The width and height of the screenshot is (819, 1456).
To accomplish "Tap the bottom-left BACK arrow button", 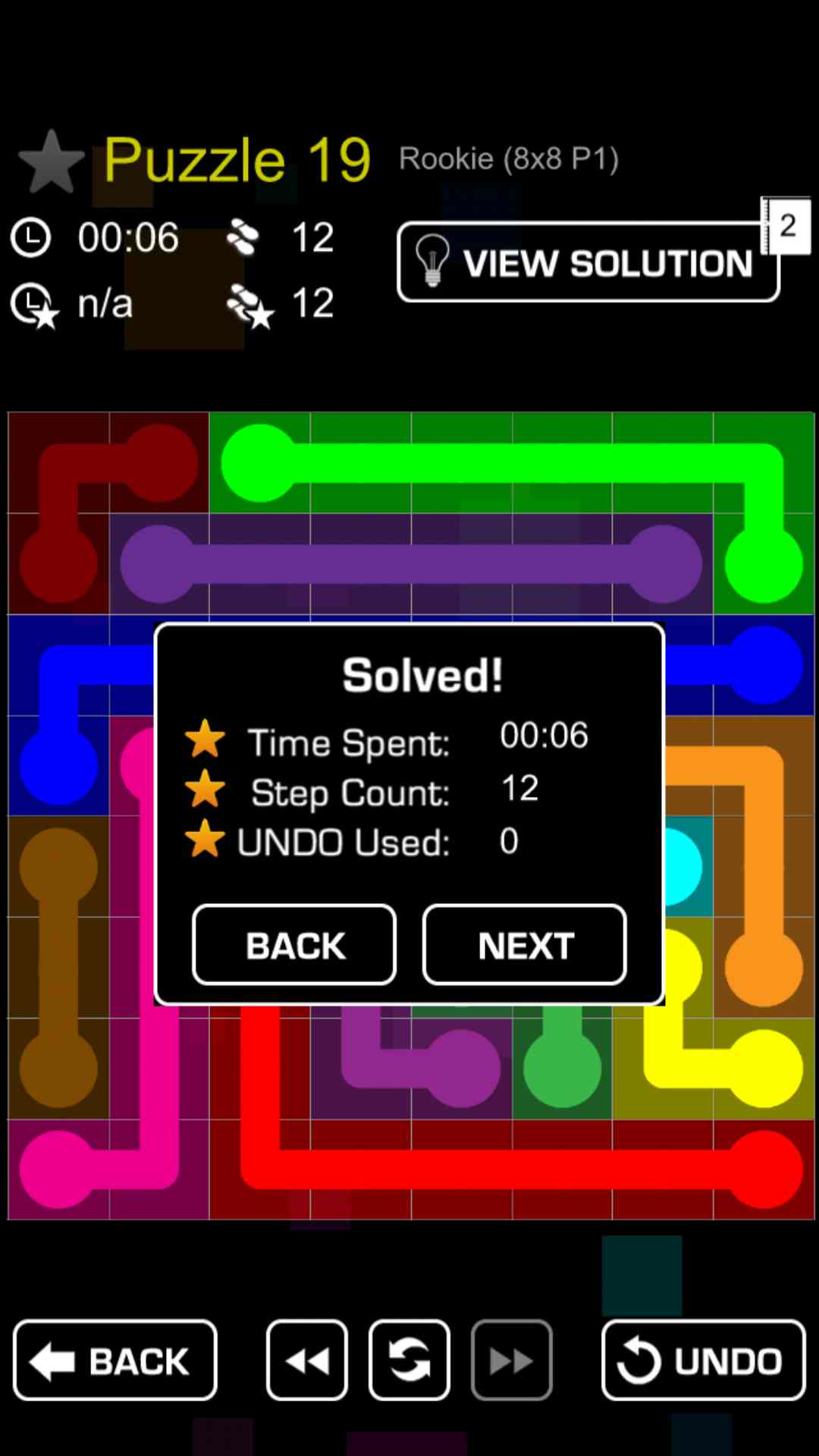I will point(115,1360).
